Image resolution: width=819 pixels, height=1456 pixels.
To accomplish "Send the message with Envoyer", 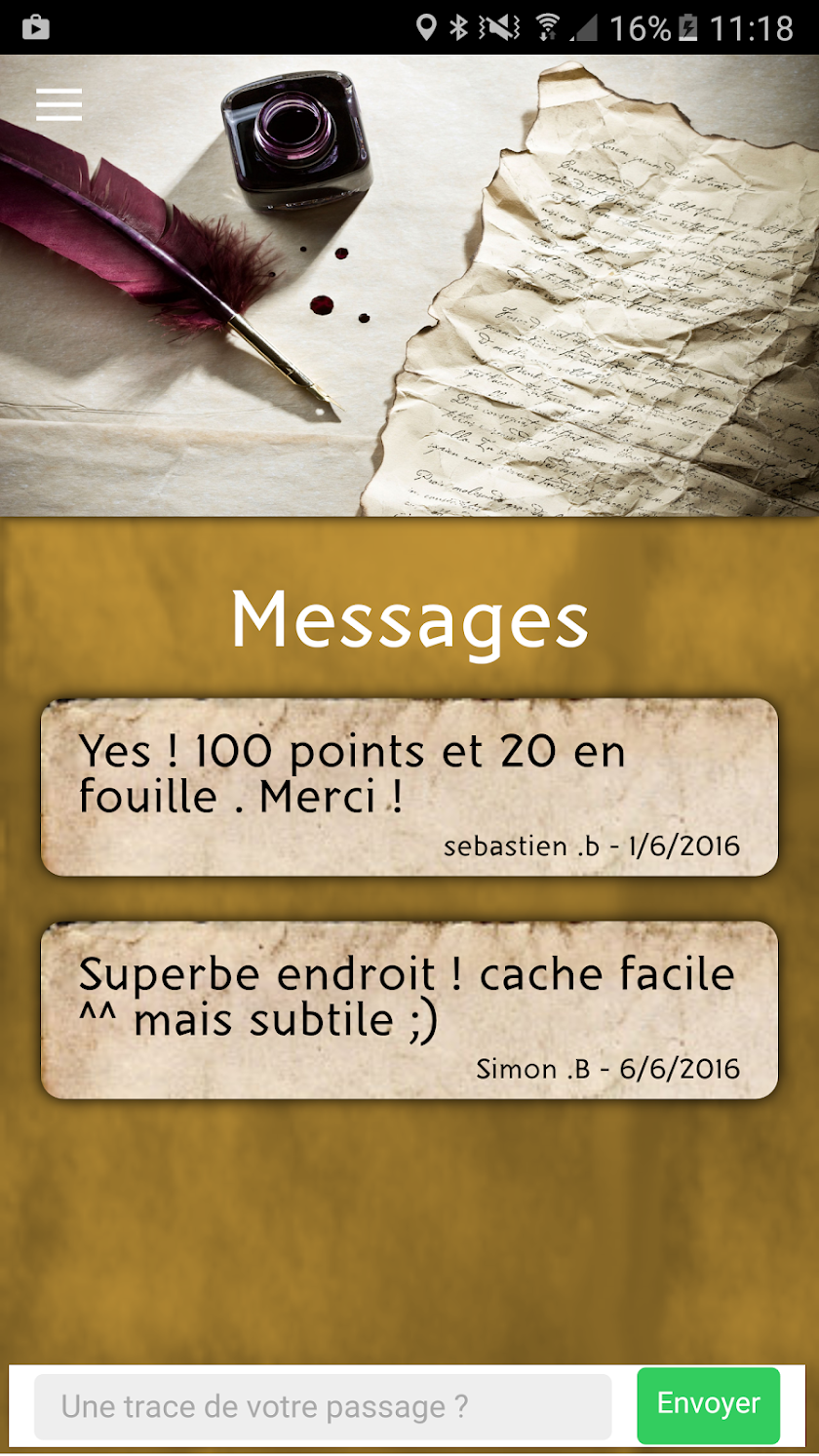I will (708, 1405).
